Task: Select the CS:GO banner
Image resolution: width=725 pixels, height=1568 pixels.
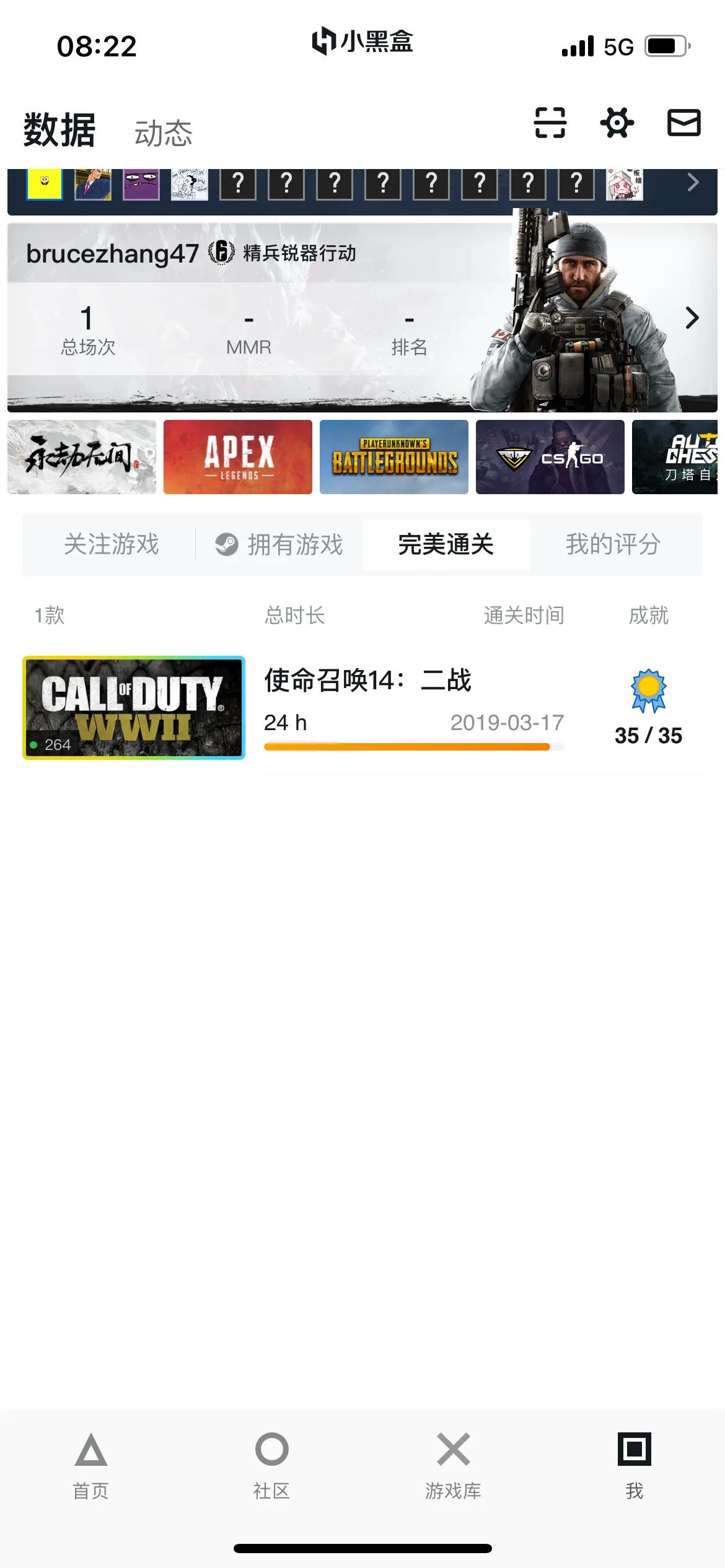Action: [x=551, y=457]
